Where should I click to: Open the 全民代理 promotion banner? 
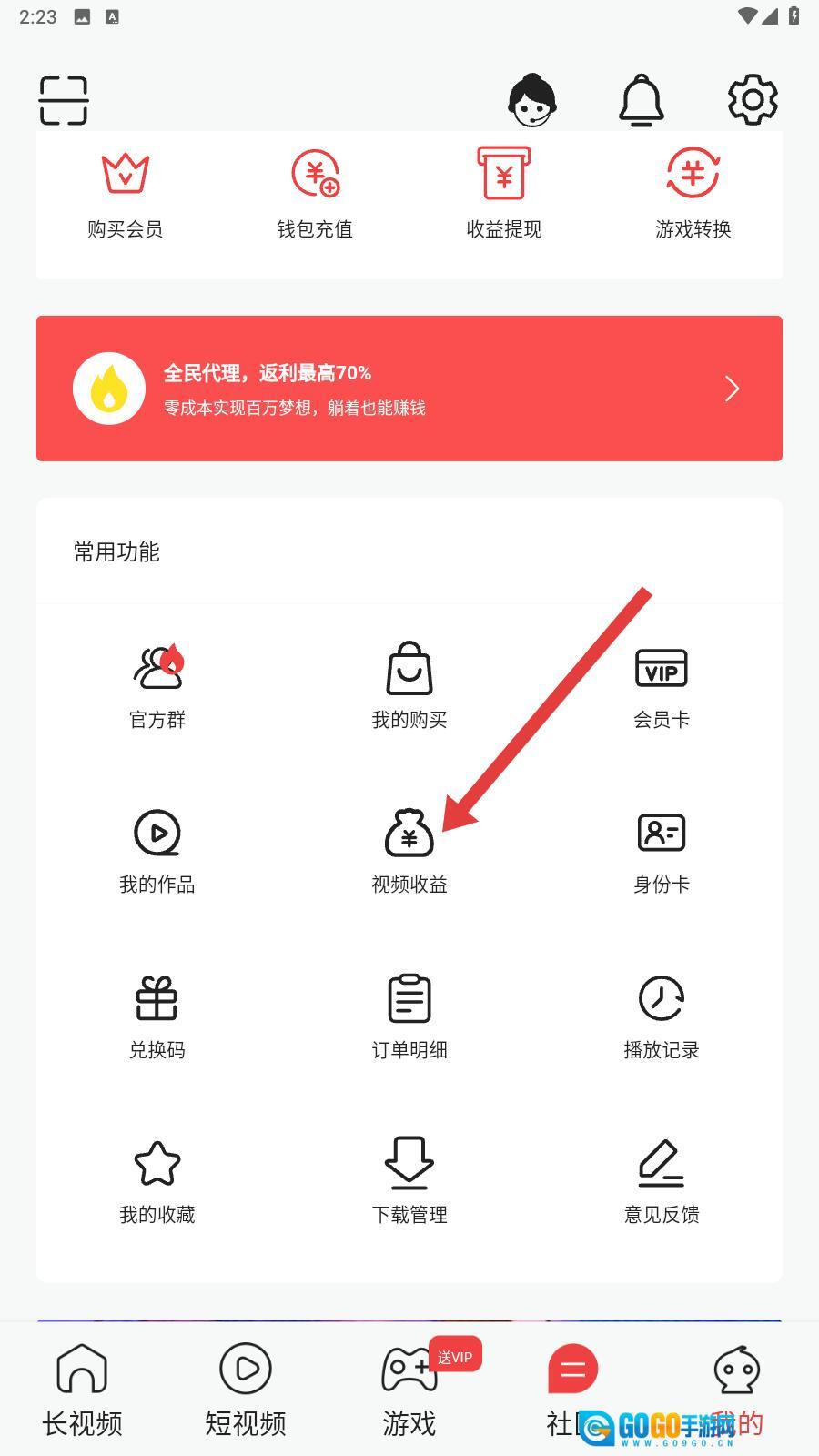(409, 389)
